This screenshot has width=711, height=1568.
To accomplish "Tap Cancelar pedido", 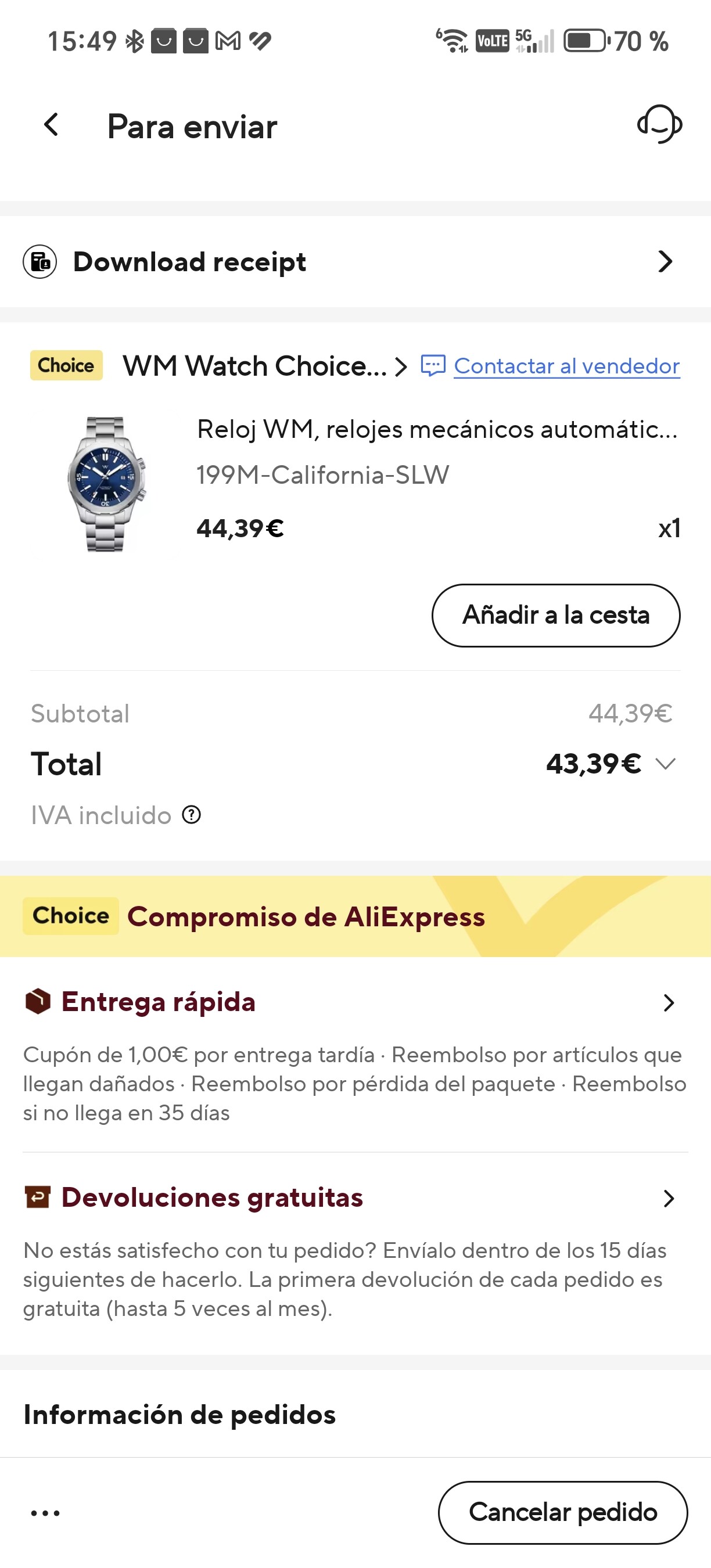I will click(x=563, y=1513).
